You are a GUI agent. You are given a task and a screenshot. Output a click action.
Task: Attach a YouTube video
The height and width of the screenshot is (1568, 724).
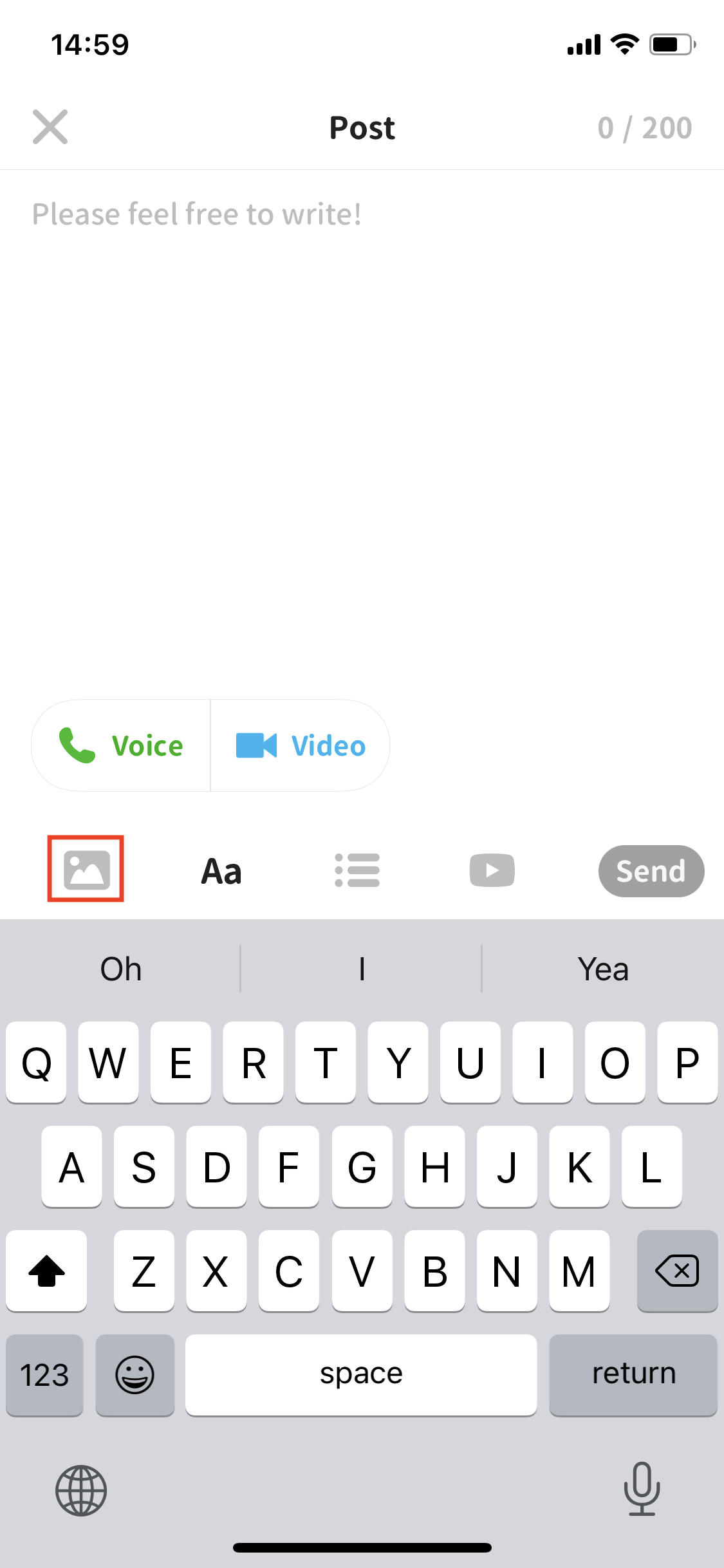point(492,871)
